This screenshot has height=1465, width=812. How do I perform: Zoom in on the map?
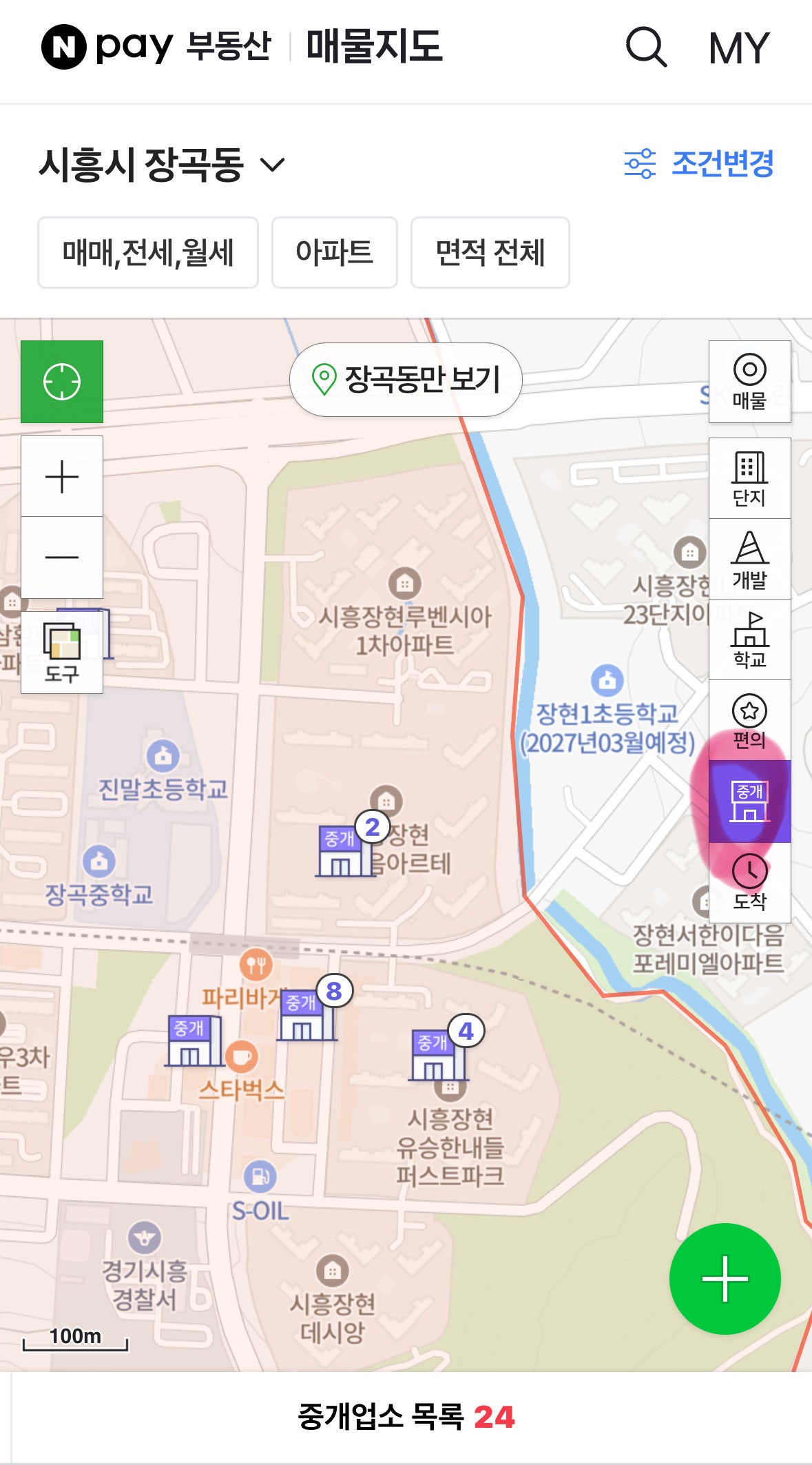click(62, 477)
